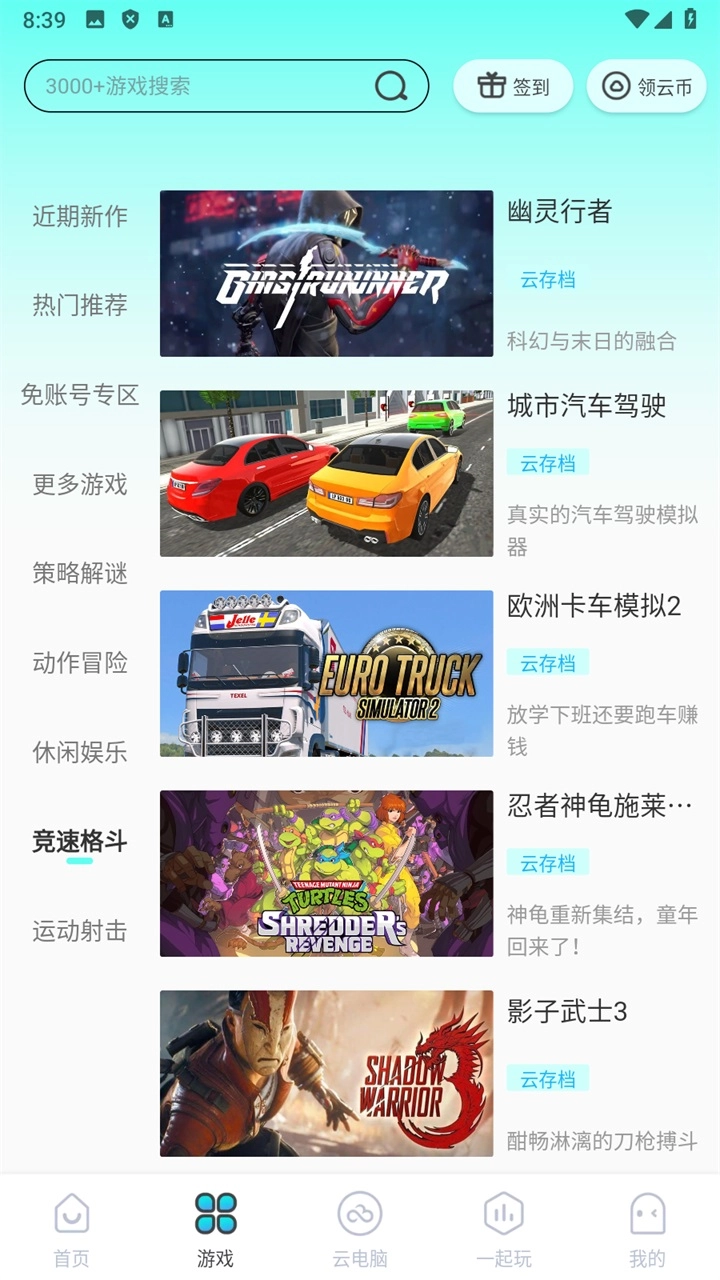Tap the 3000+游戏搜索 search field
The height and width of the screenshot is (1280, 720).
click(x=150, y=87)
